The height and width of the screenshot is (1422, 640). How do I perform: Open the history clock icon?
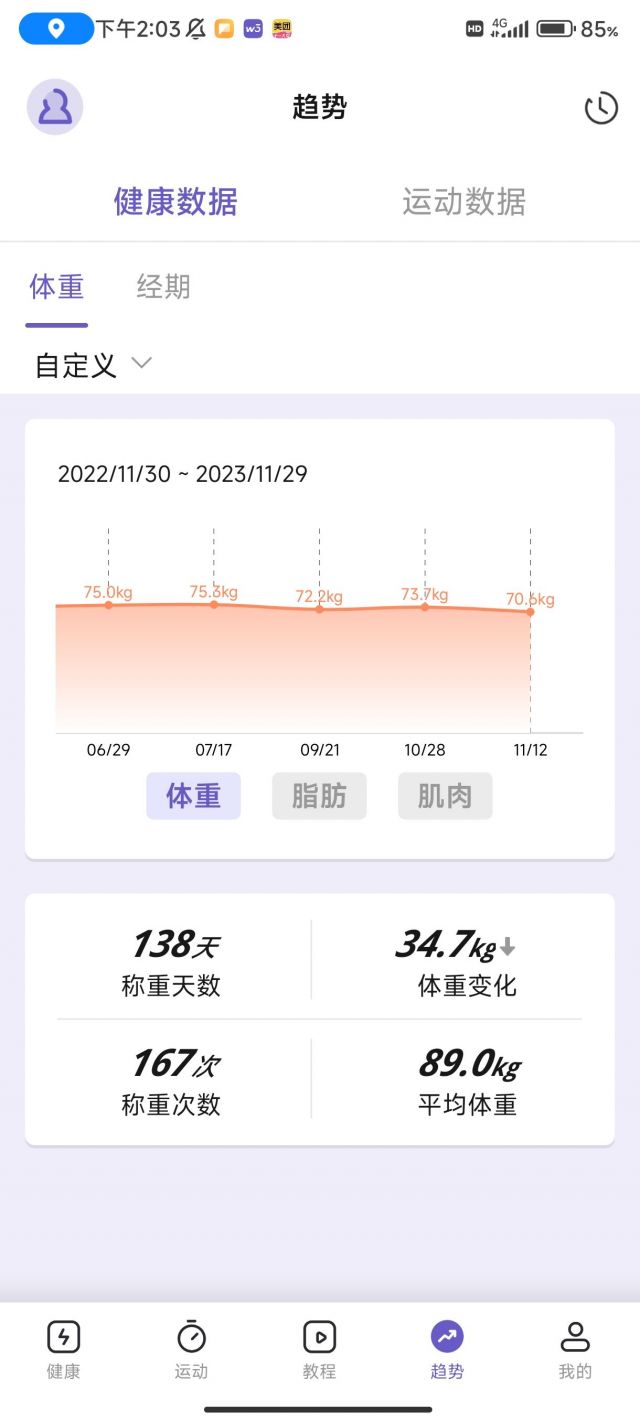pos(601,108)
